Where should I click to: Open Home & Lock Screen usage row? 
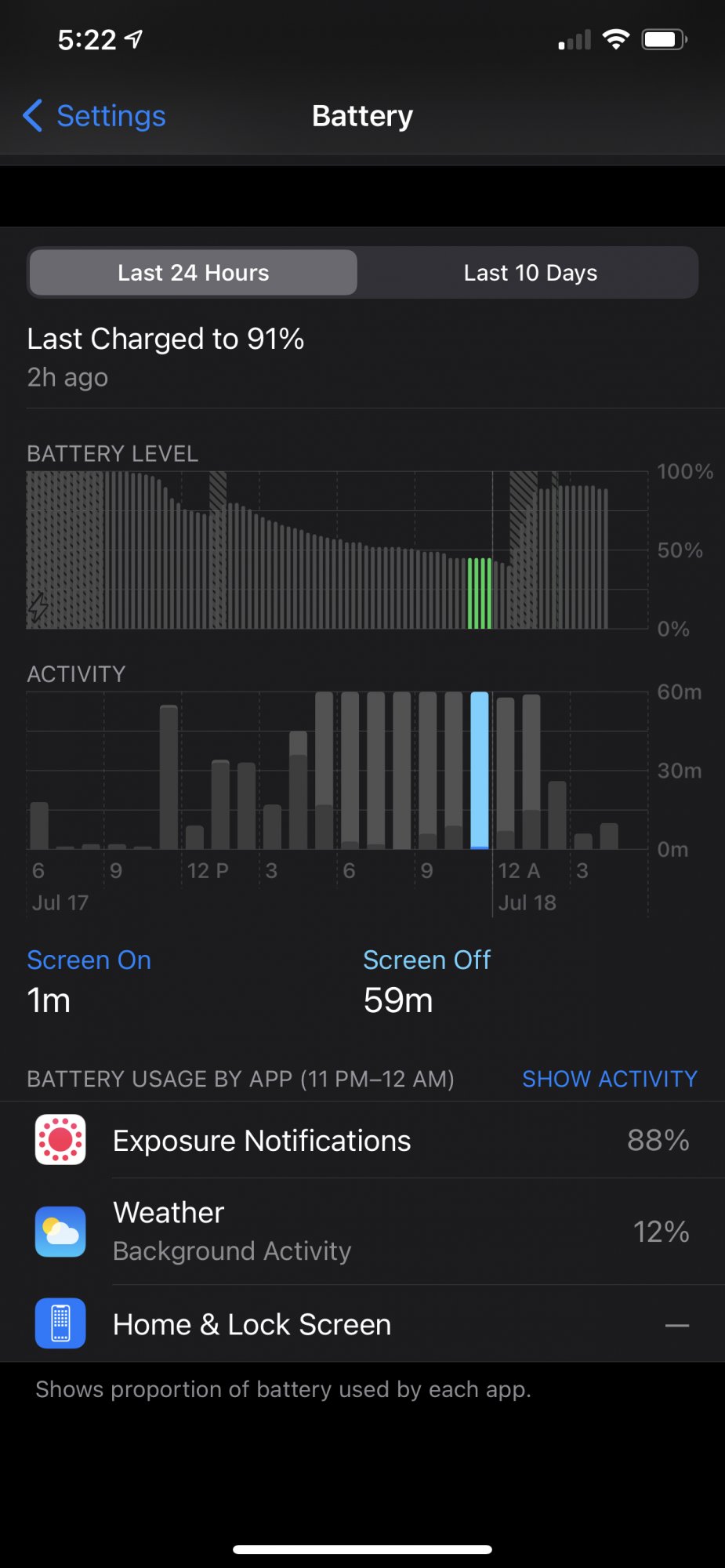[x=362, y=1324]
